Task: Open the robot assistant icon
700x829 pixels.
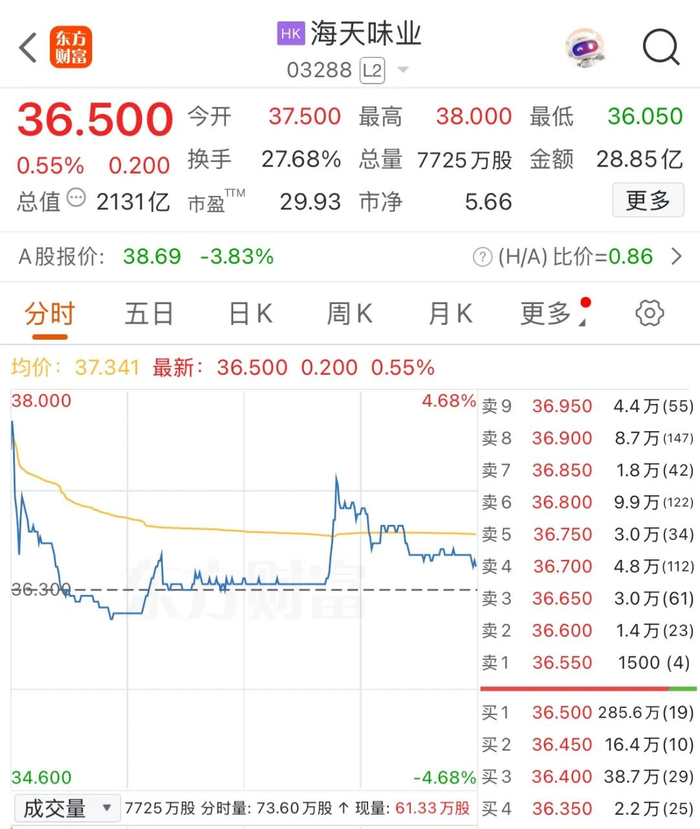Action: 585,48
